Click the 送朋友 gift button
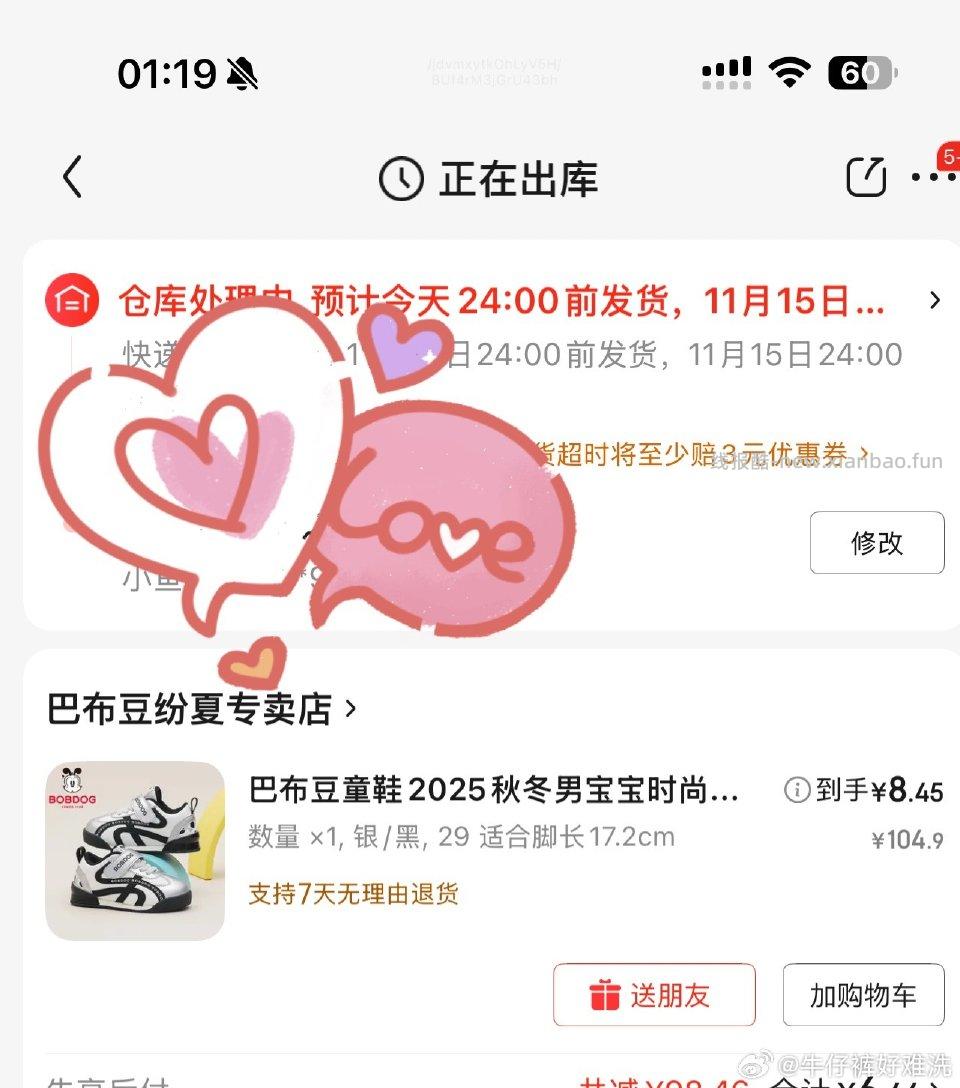 654,994
